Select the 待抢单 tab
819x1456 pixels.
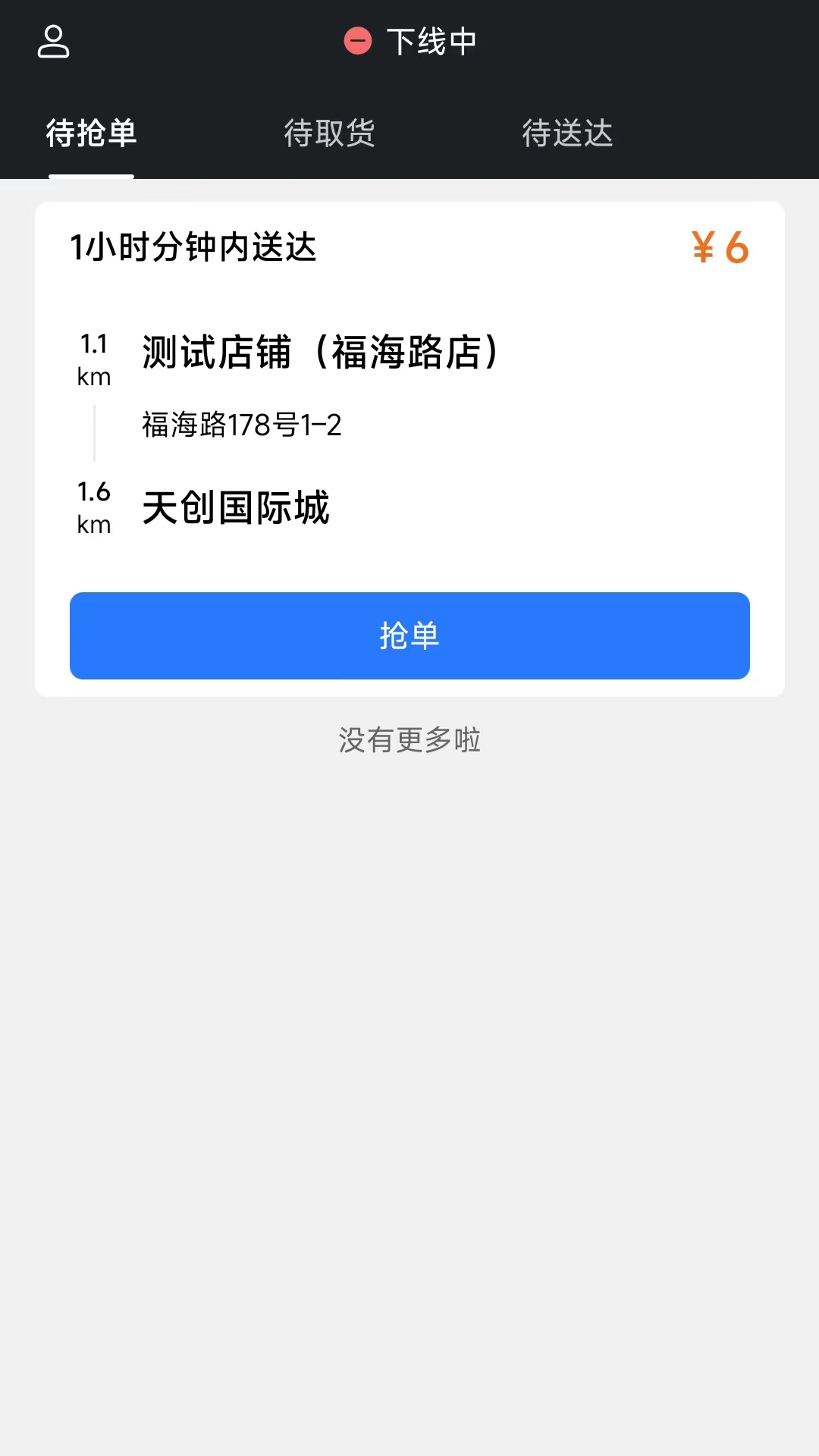[x=91, y=133]
